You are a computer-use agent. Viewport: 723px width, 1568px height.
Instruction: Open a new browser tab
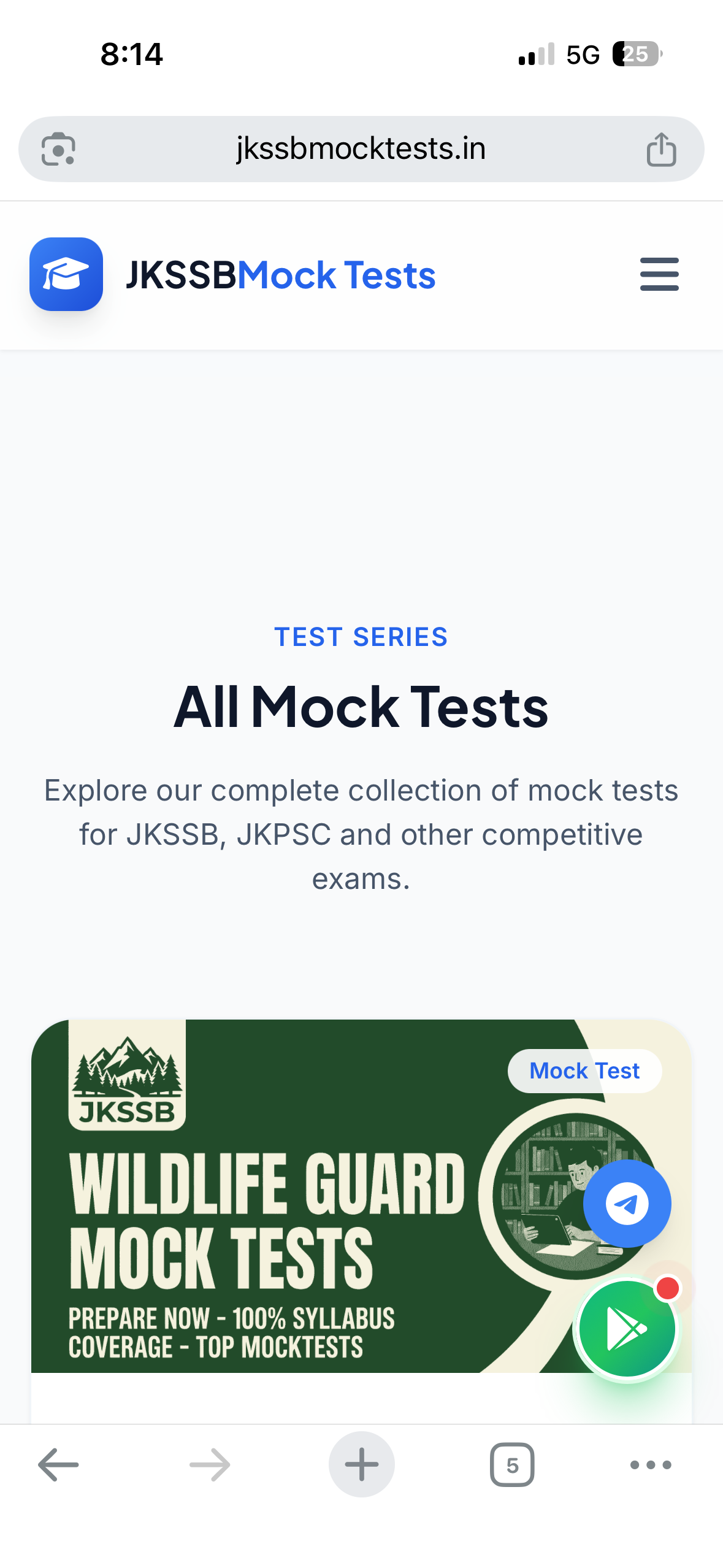[361, 1465]
